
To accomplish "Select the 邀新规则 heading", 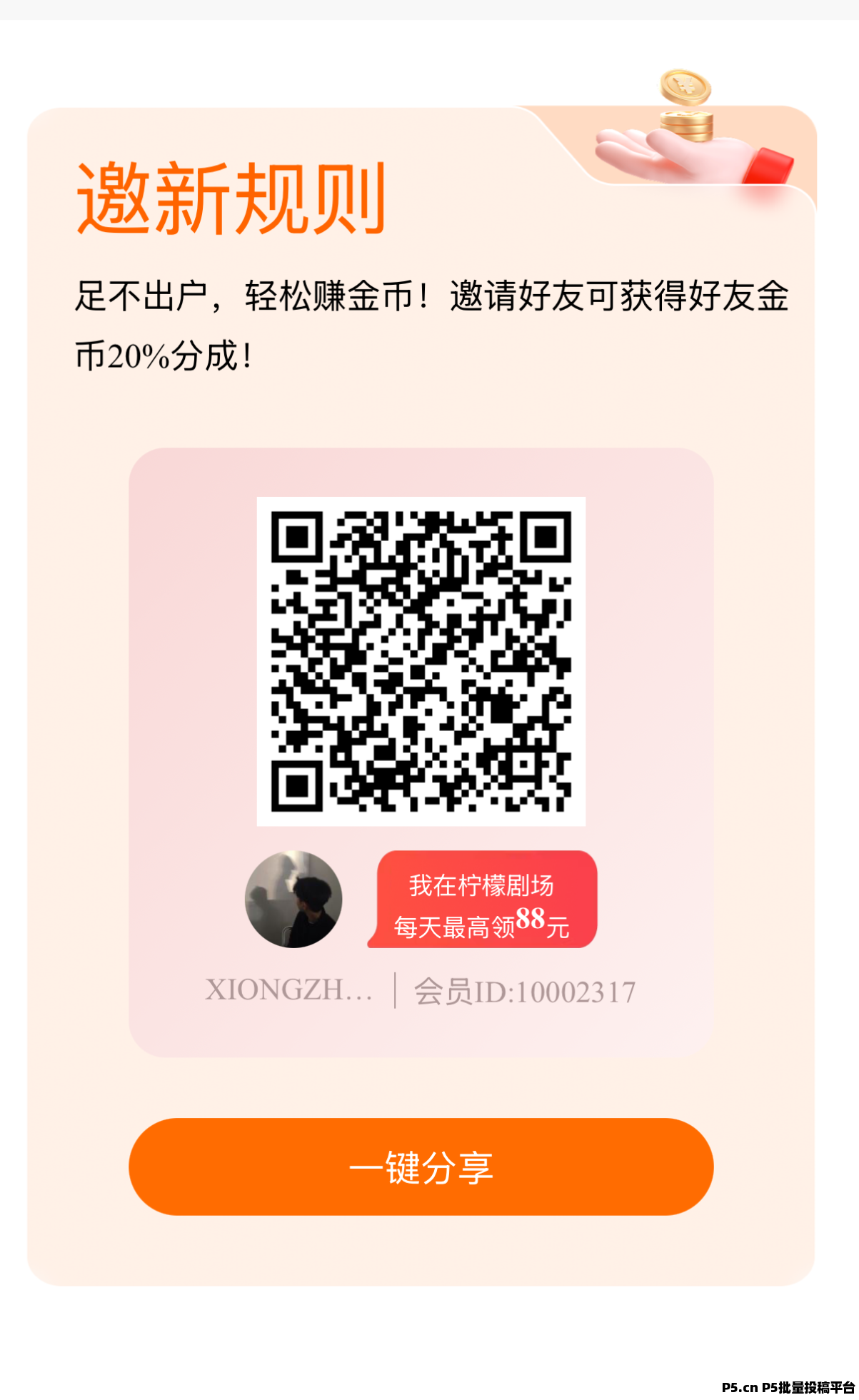I will point(232,200).
